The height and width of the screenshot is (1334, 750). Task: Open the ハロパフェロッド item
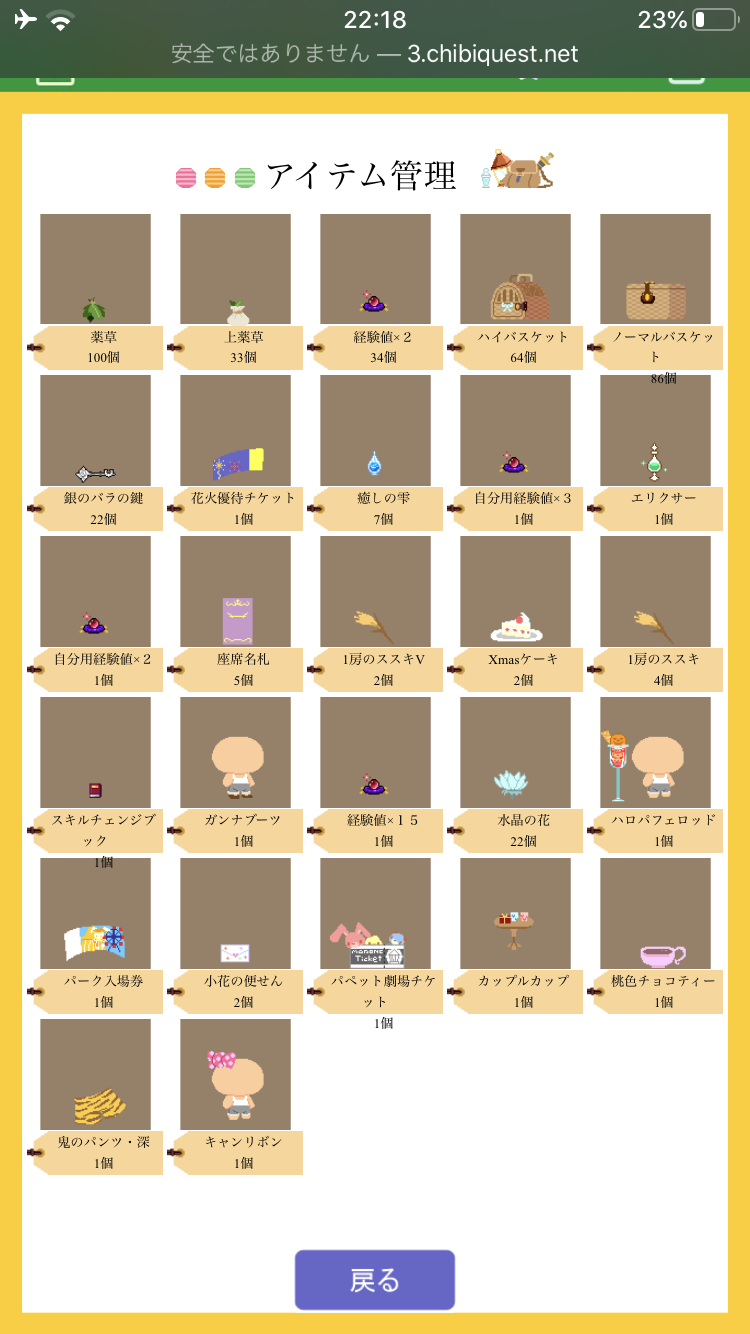coord(655,752)
